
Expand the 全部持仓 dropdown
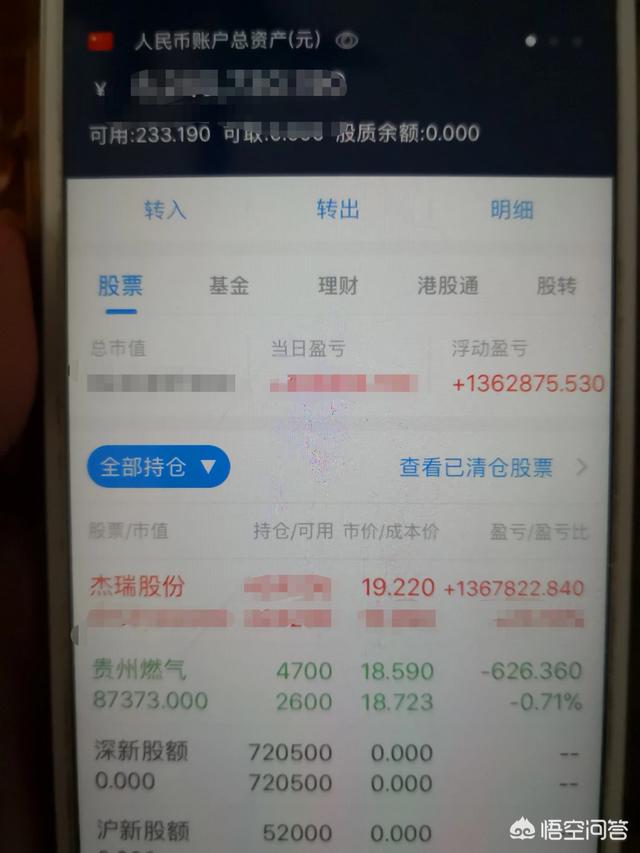(158, 467)
